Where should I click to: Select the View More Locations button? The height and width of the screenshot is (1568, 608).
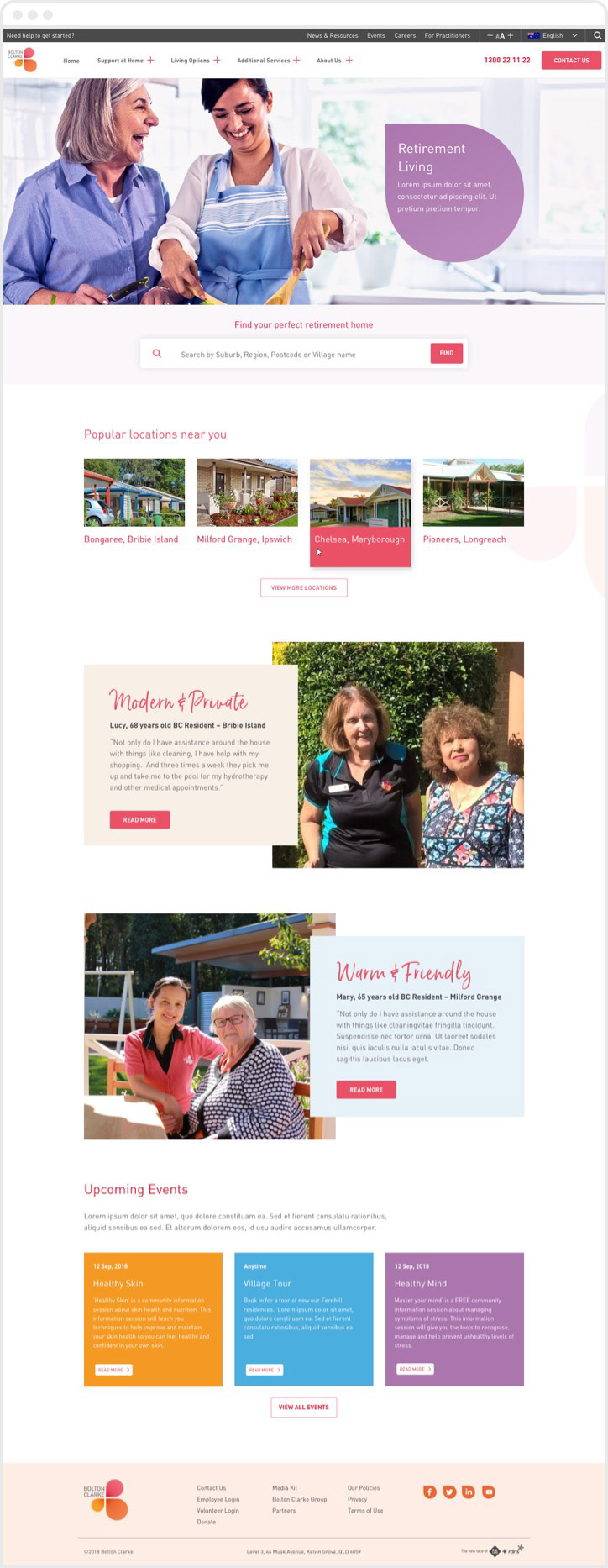[x=303, y=587]
